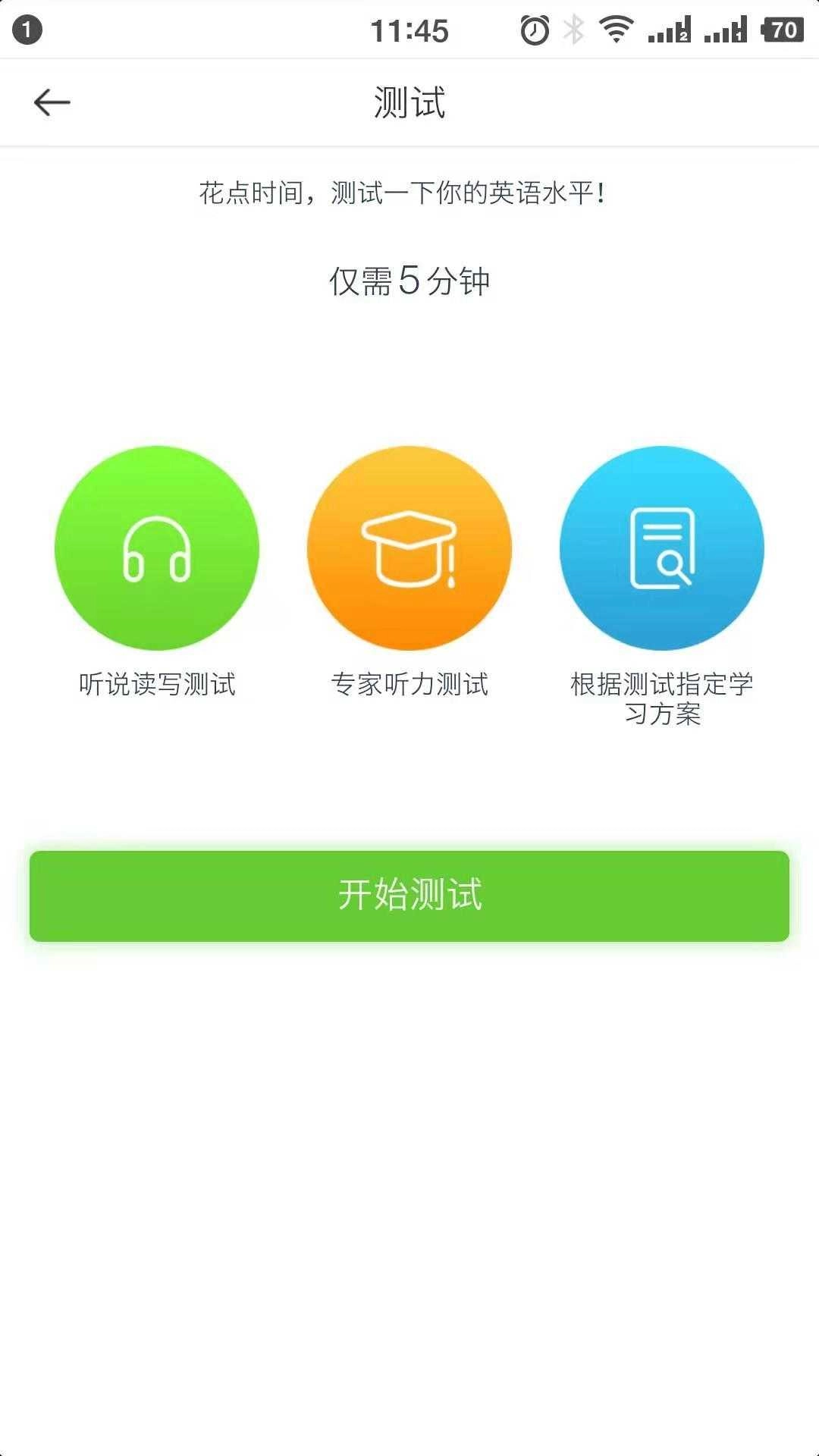Tap the 仅需5分钟 text

point(409,281)
